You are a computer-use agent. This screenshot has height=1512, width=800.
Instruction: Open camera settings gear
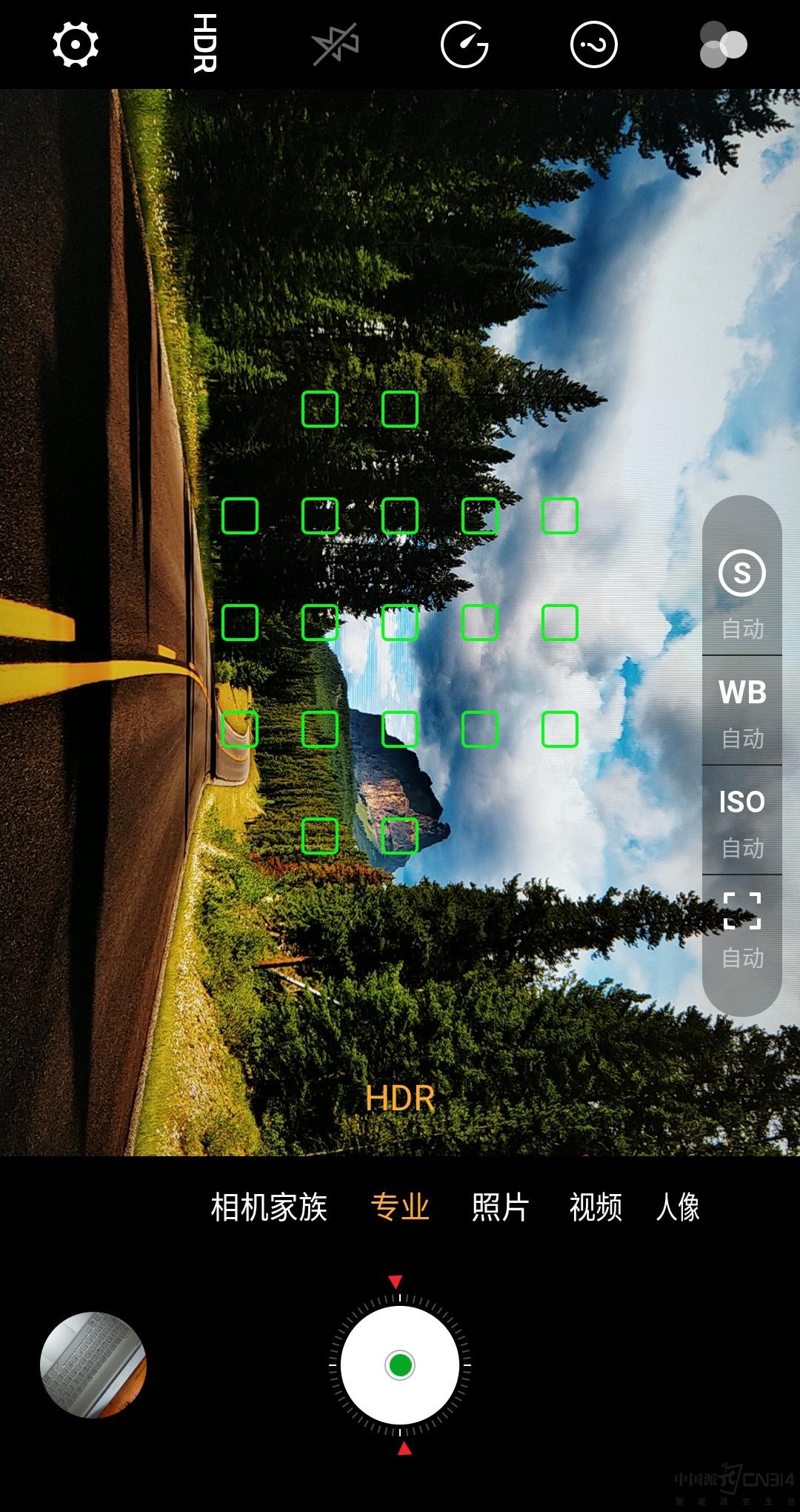(x=76, y=44)
